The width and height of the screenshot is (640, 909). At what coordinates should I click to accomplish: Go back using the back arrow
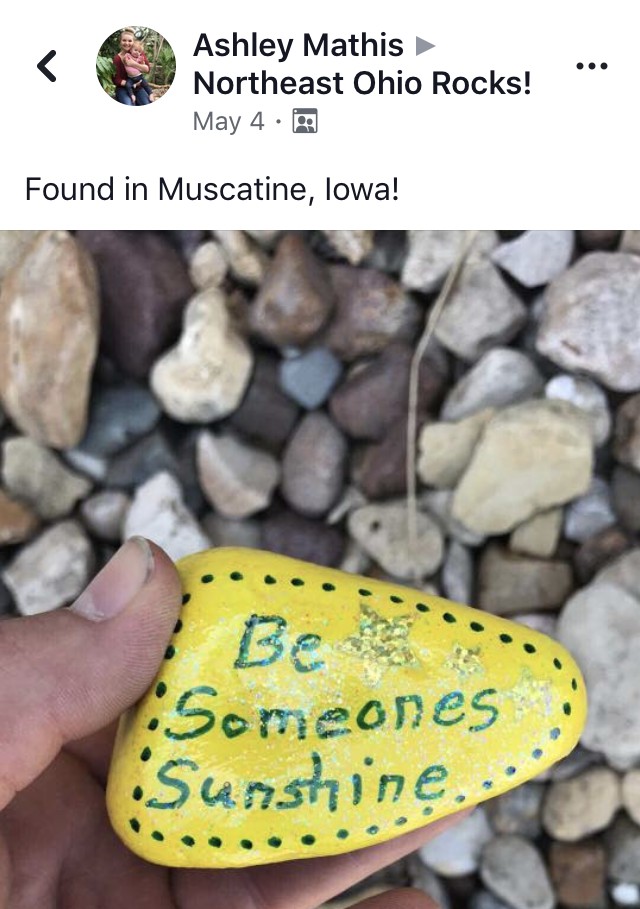click(46, 66)
